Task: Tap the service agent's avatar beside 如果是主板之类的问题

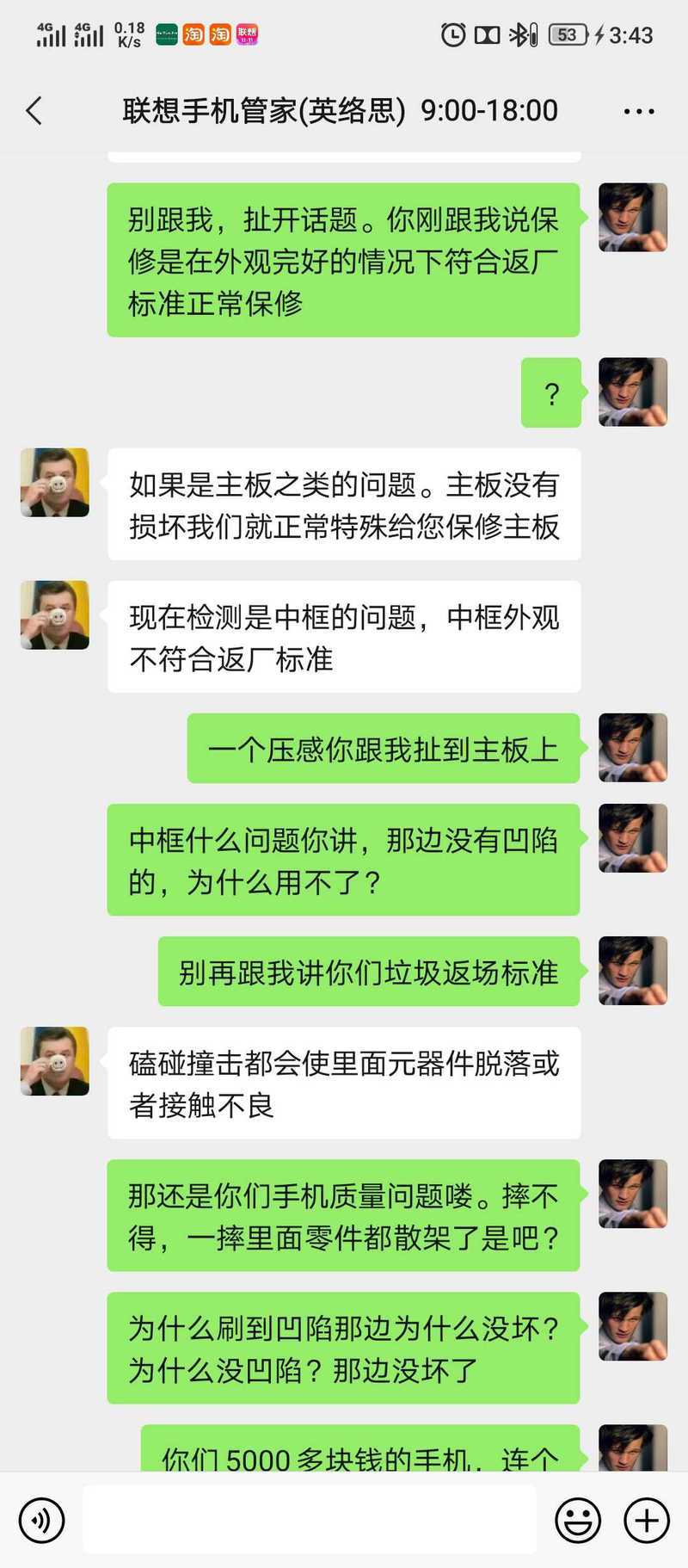Action: tap(55, 483)
